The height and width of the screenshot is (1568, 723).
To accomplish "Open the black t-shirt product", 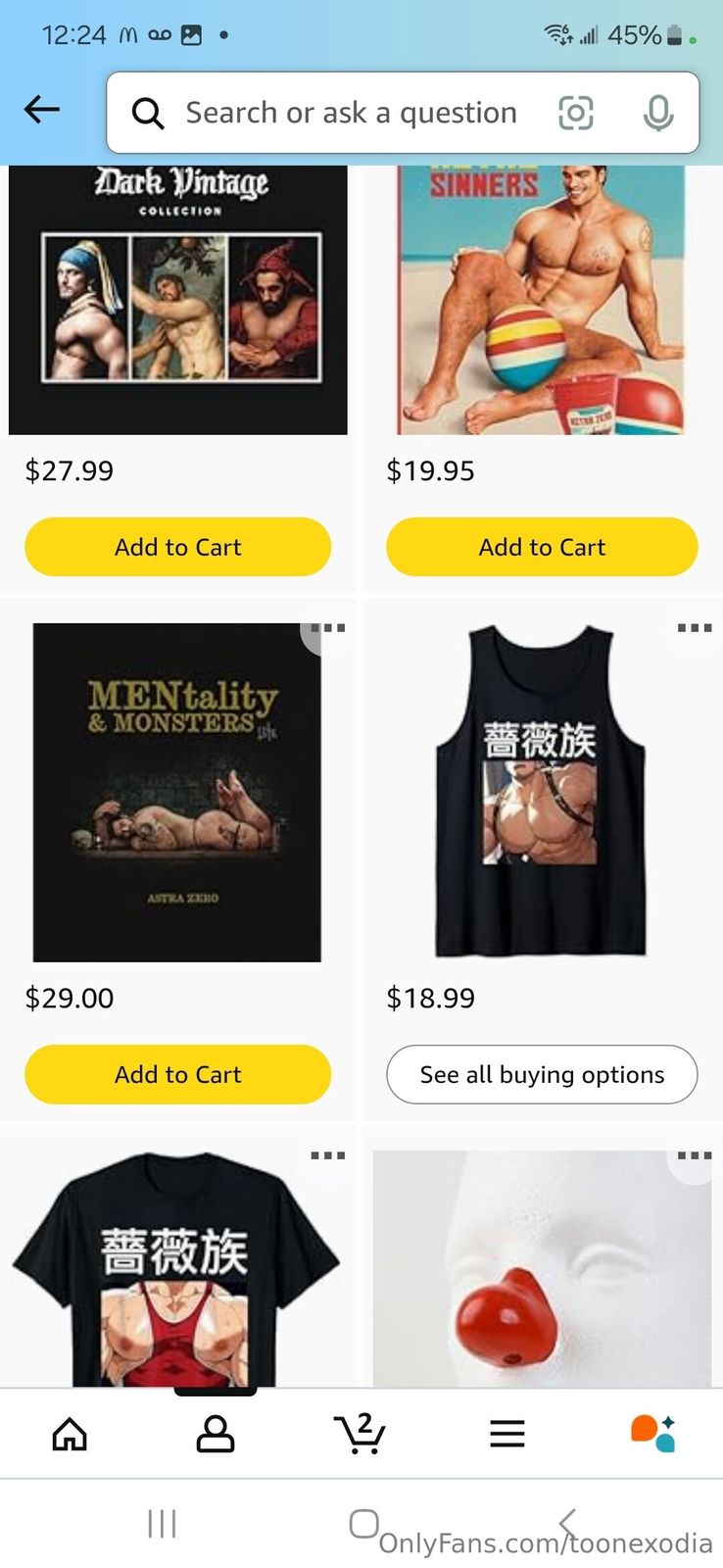I will (177, 1269).
